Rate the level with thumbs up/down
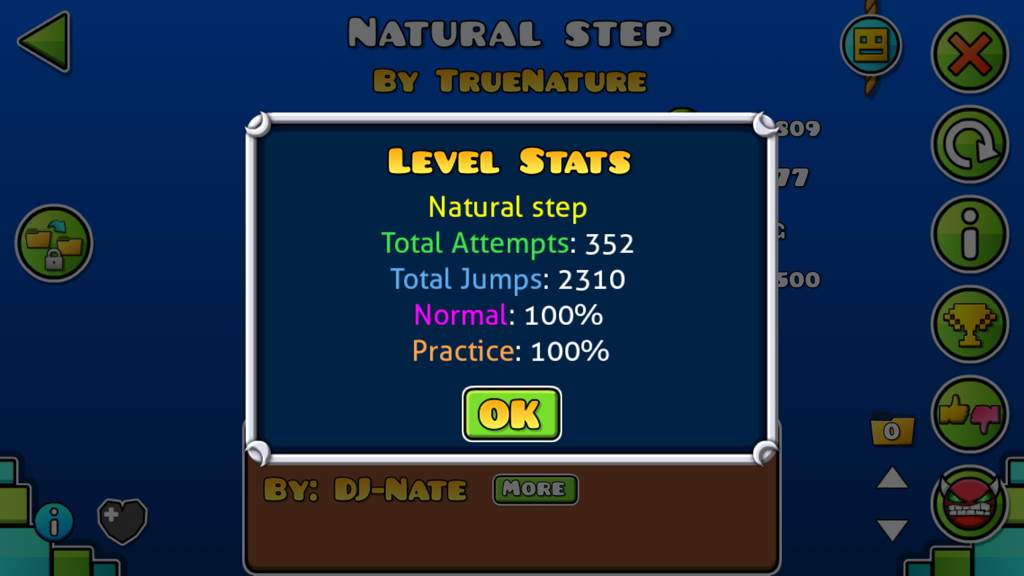The width and height of the screenshot is (1024, 576). [x=969, y=414]
